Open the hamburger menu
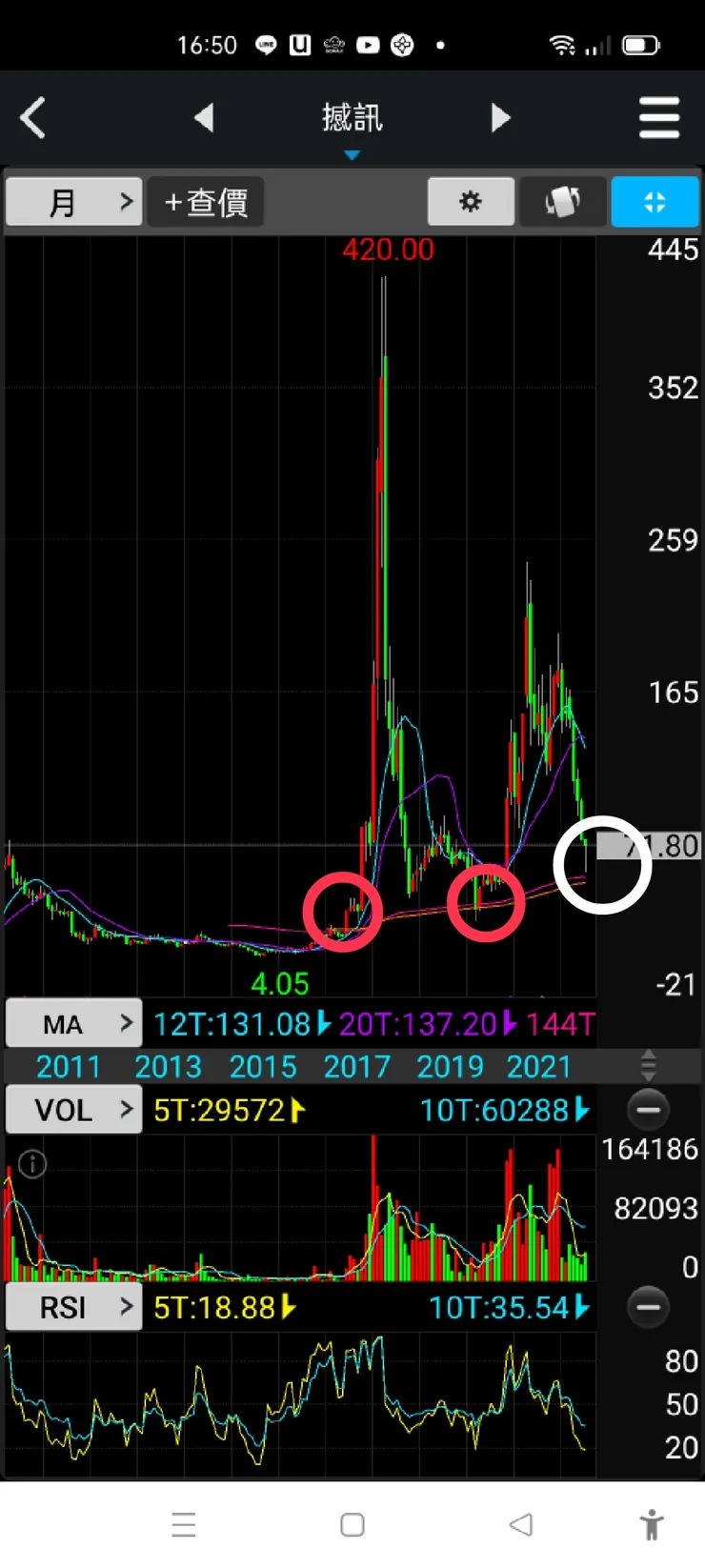 tap(658, 118)
